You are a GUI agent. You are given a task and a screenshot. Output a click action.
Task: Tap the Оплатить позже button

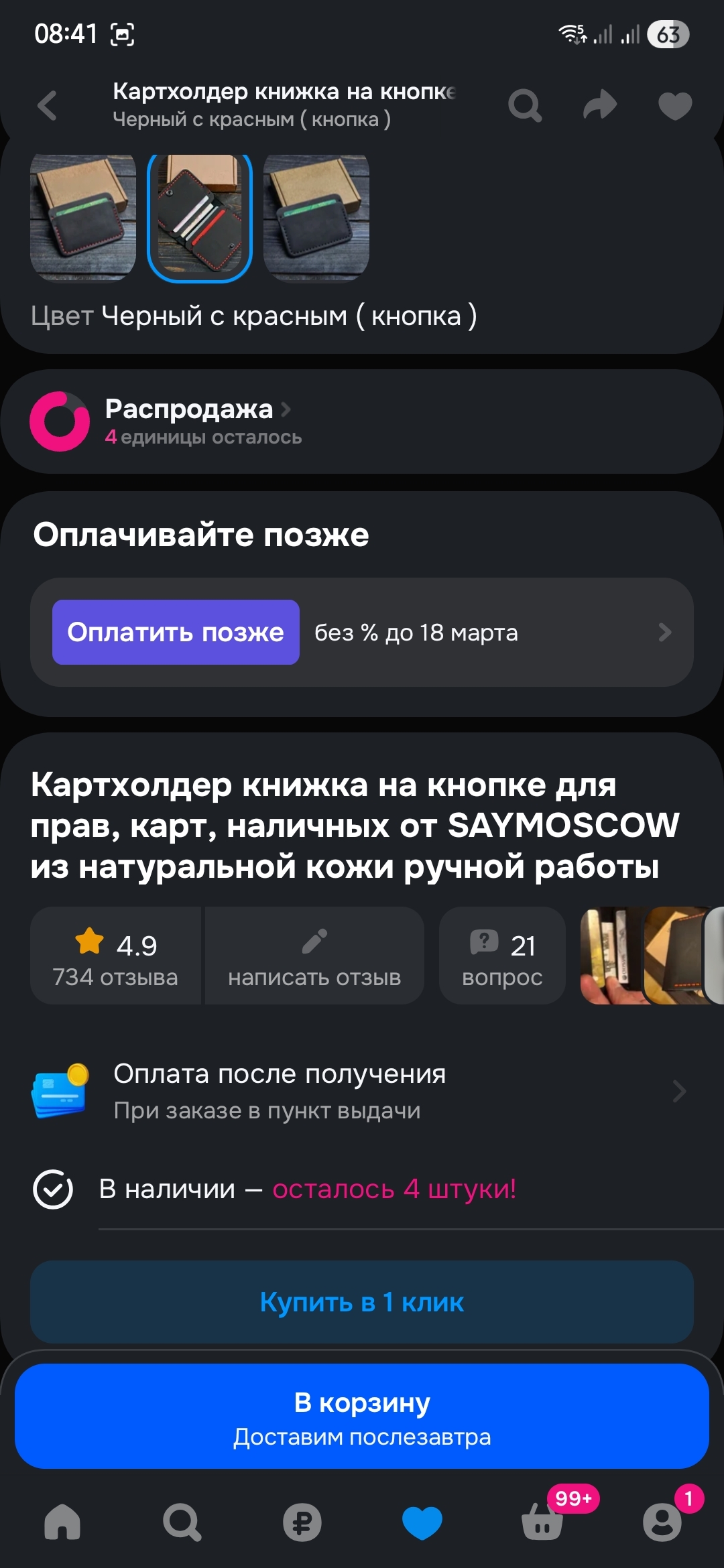coord(176,632)
